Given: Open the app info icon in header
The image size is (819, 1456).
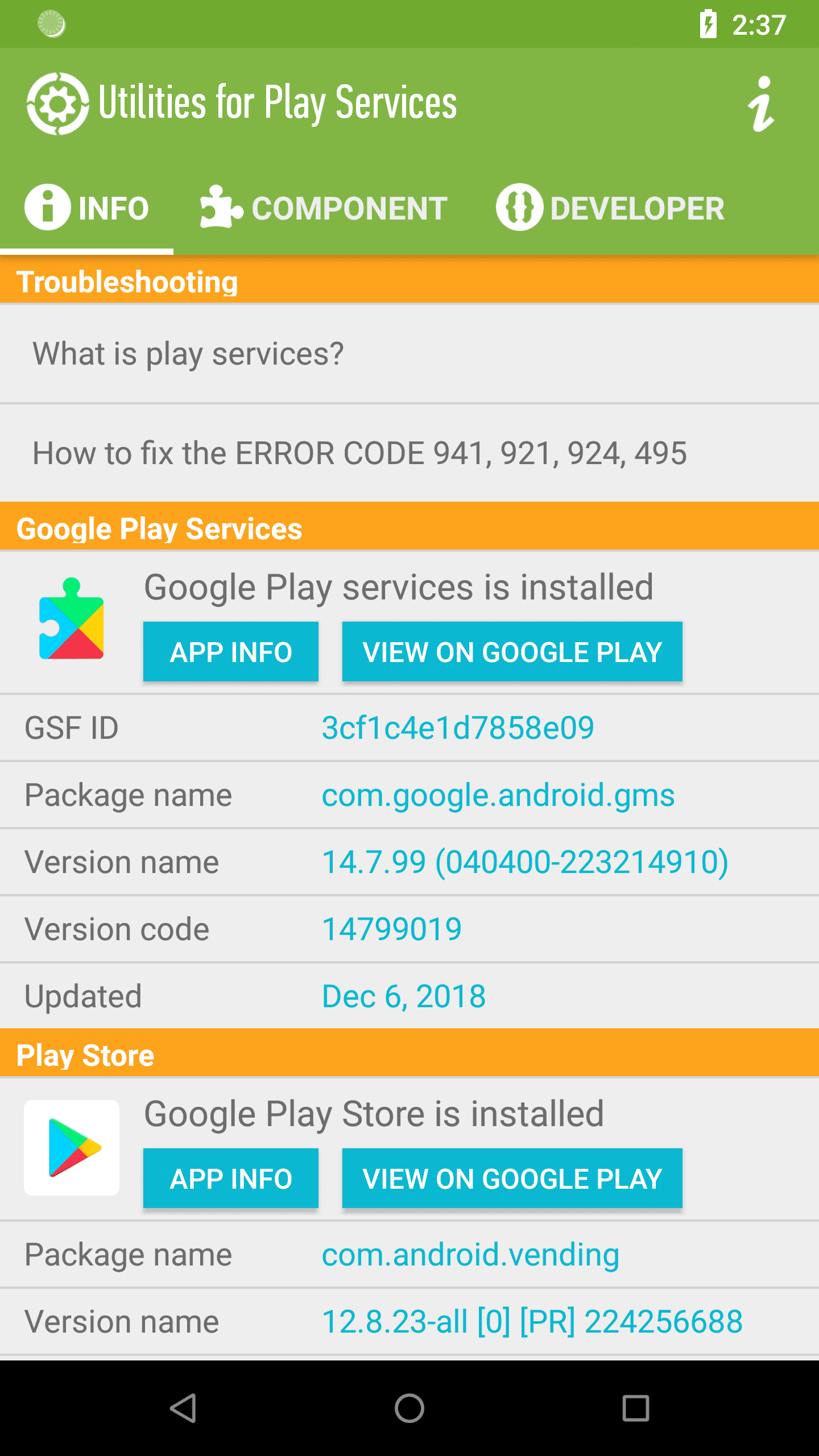Looking at the screenshot, I should click(x=761, y=104).
